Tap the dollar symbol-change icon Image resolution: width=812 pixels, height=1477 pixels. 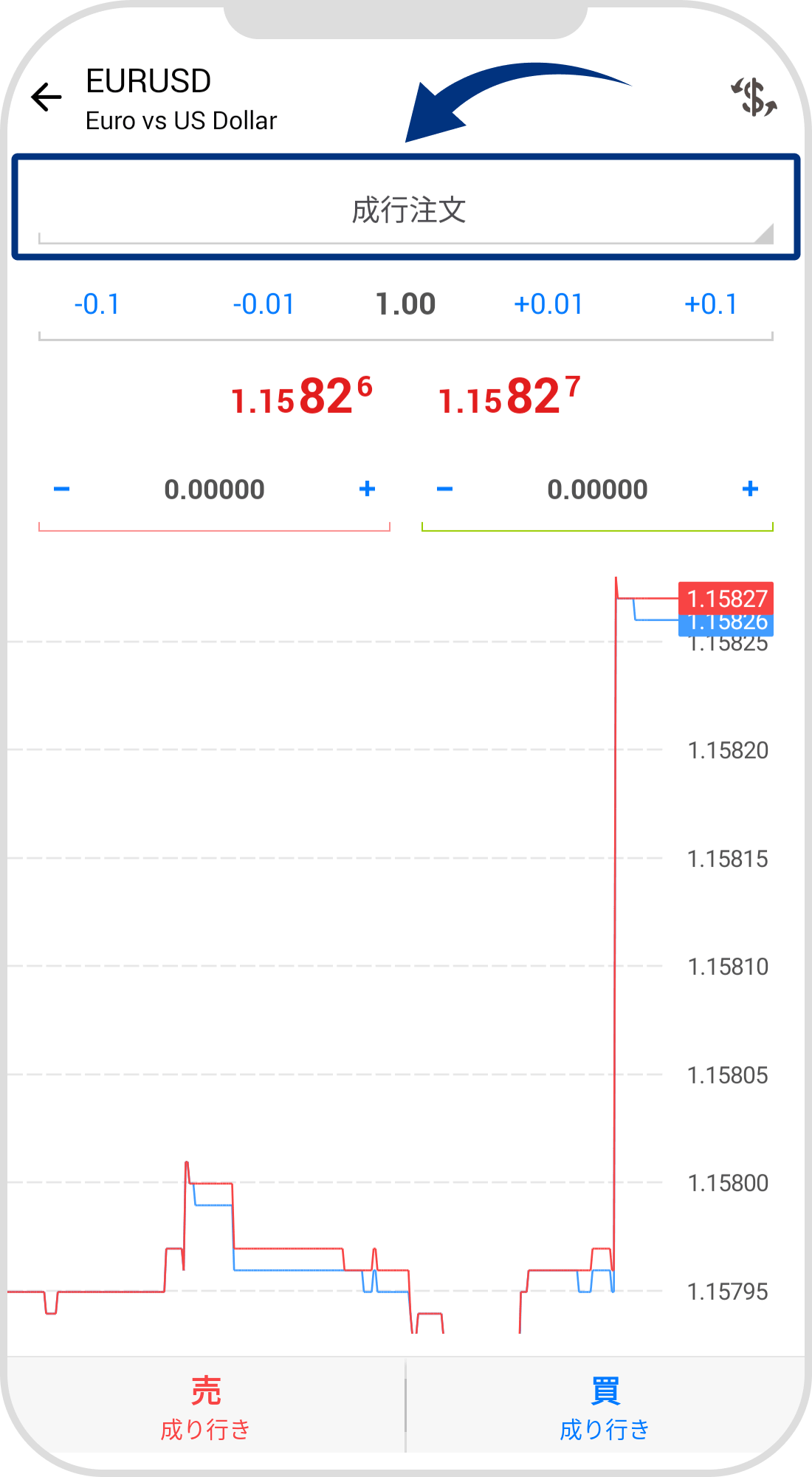[754, 97]
